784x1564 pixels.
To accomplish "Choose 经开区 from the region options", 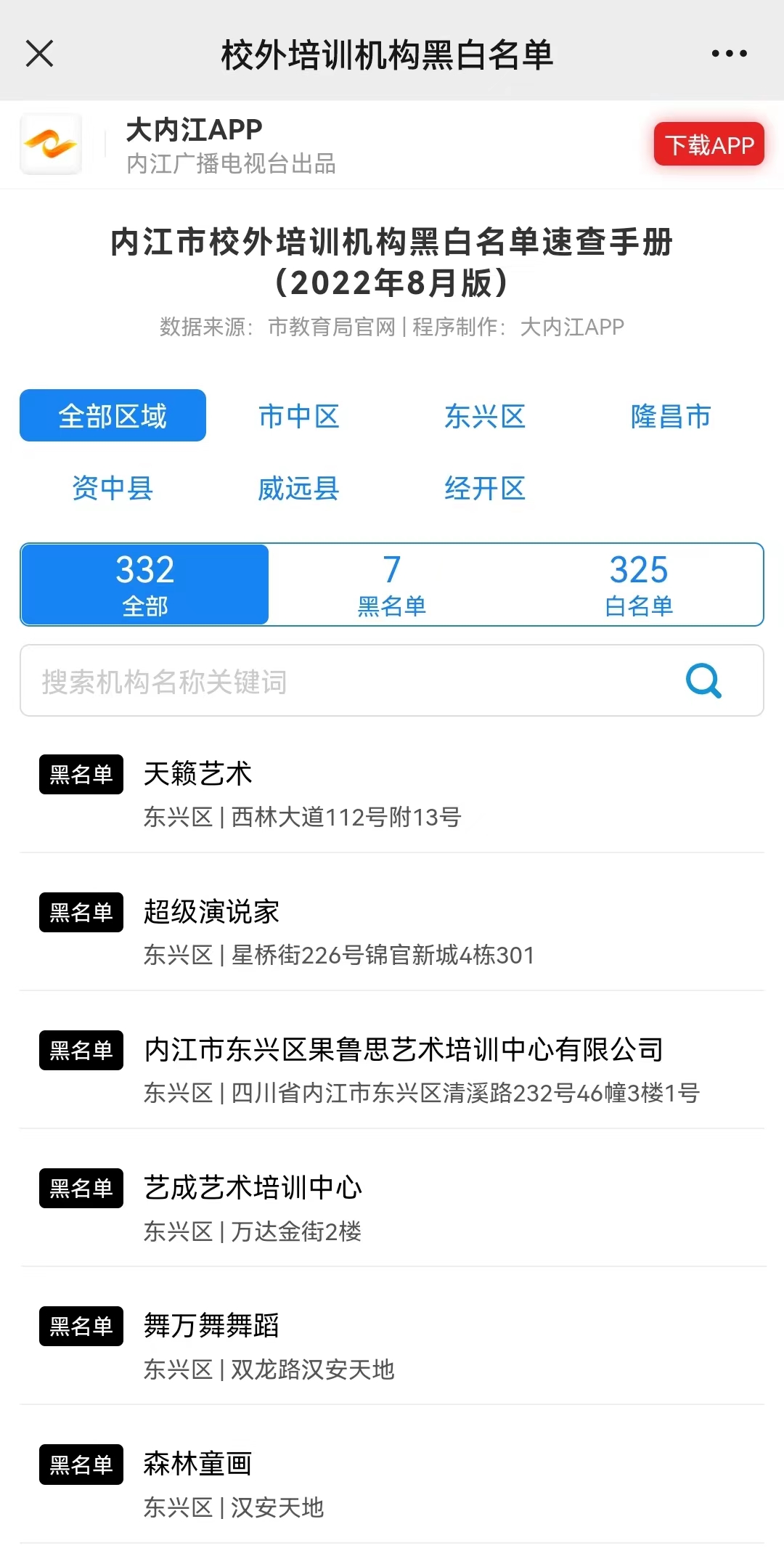I will (485, 488).
